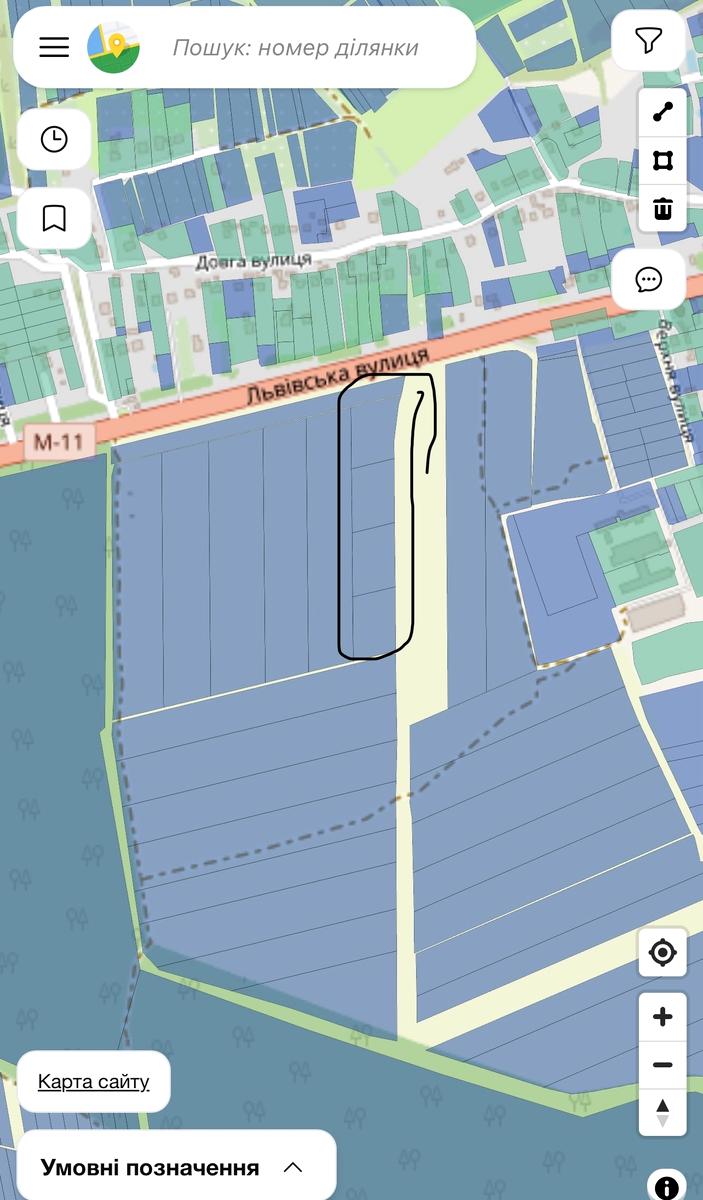Show map information
Viewport: 703px width, 1200px height.
[666, 1186]
